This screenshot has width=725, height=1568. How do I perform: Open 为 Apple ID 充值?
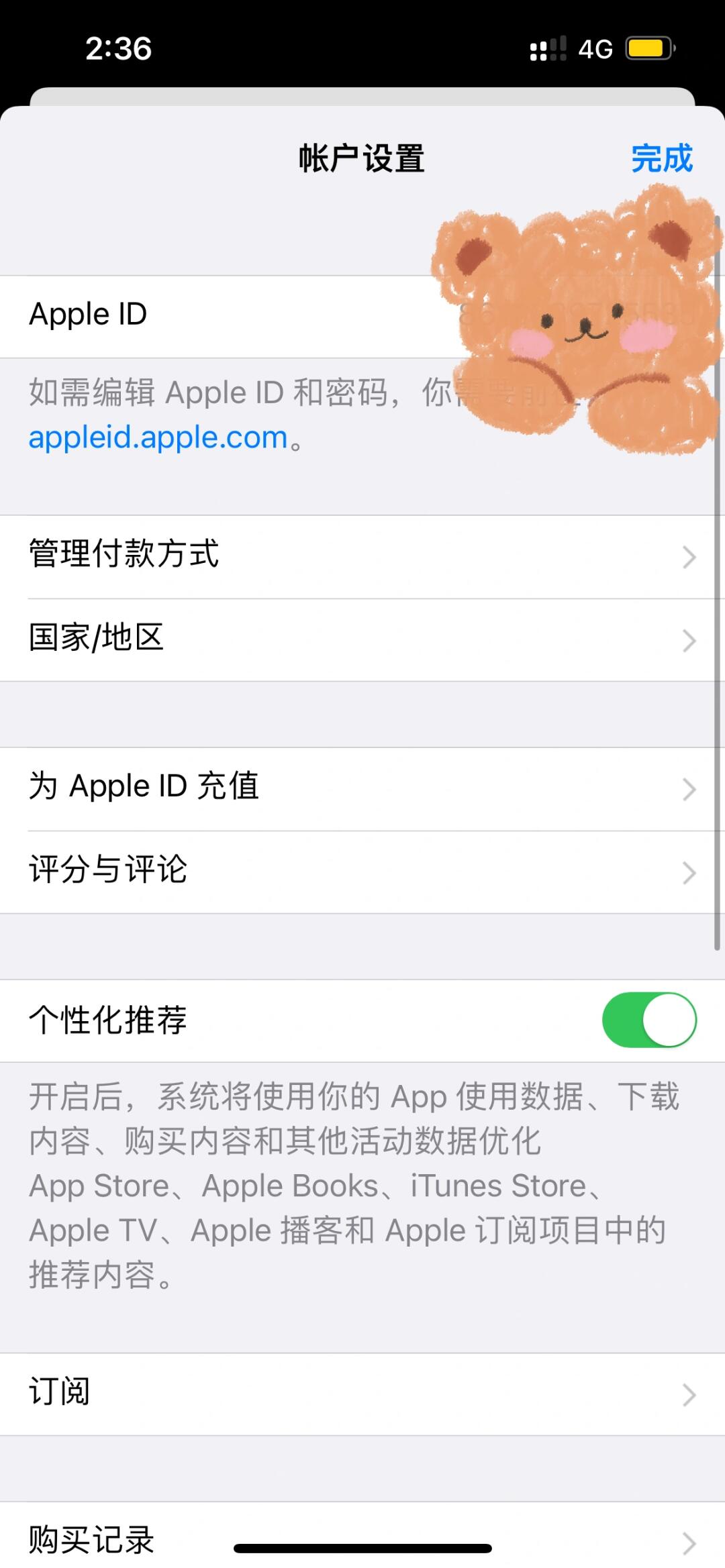tap(362, 788)
